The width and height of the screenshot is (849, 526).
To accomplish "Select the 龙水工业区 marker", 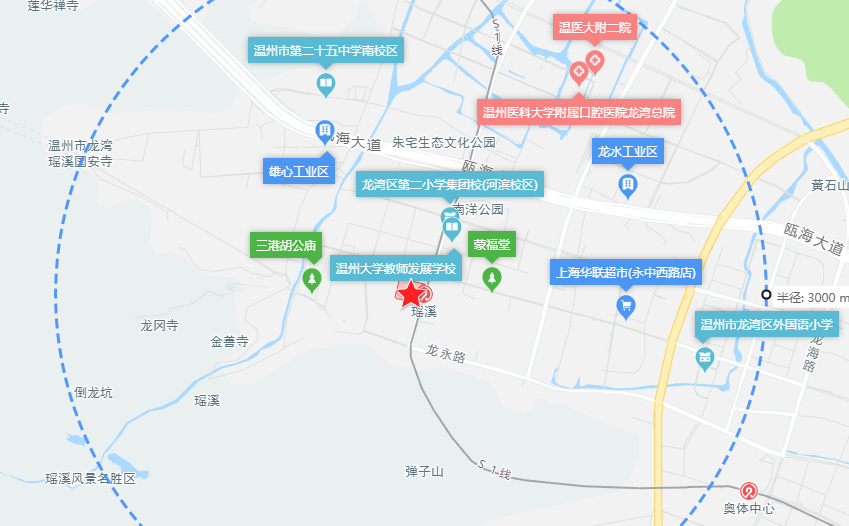I will click(x=627, y=152).
